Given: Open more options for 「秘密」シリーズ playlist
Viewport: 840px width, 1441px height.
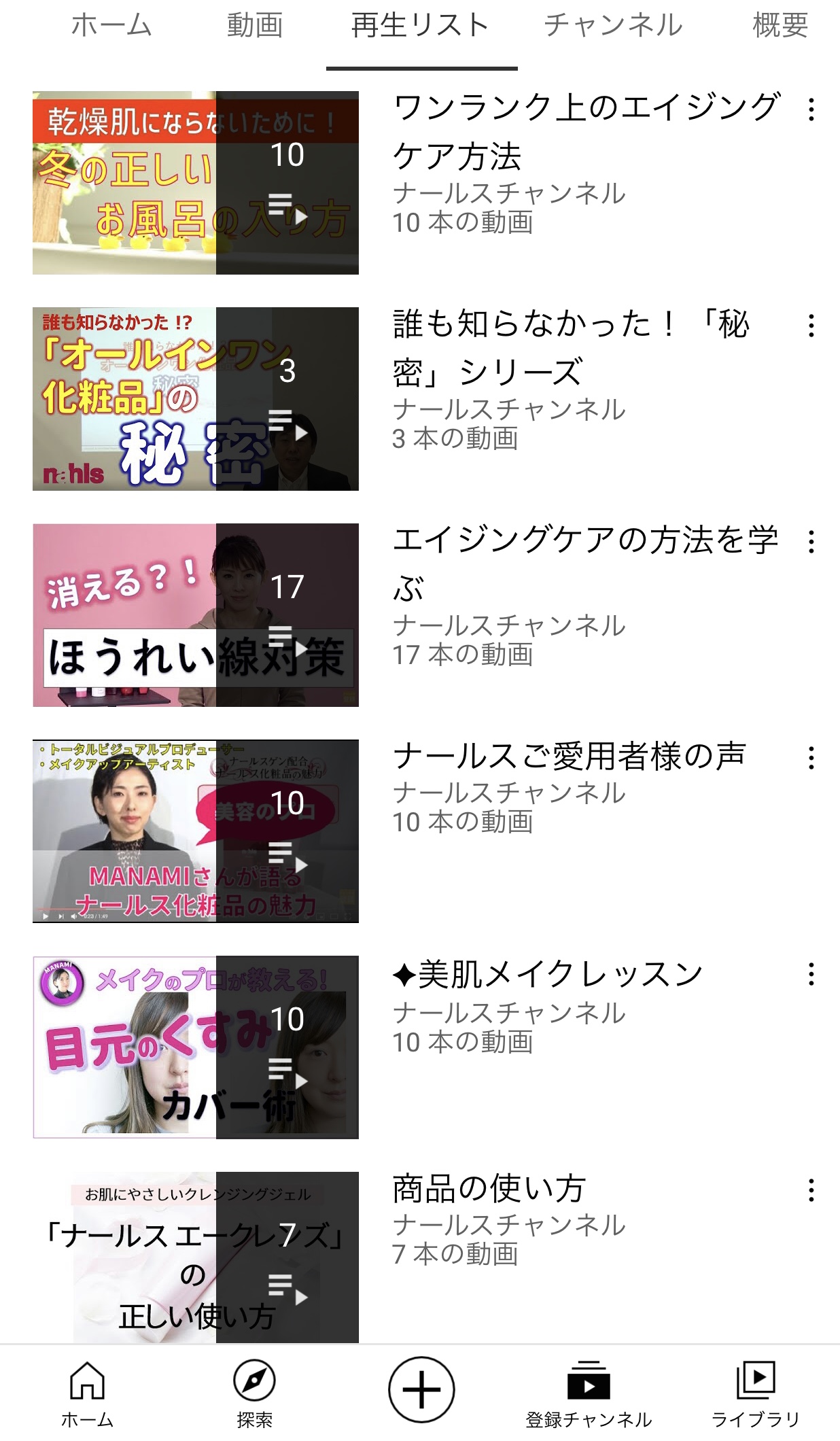Looking at the screenshot, I should 811,326.
